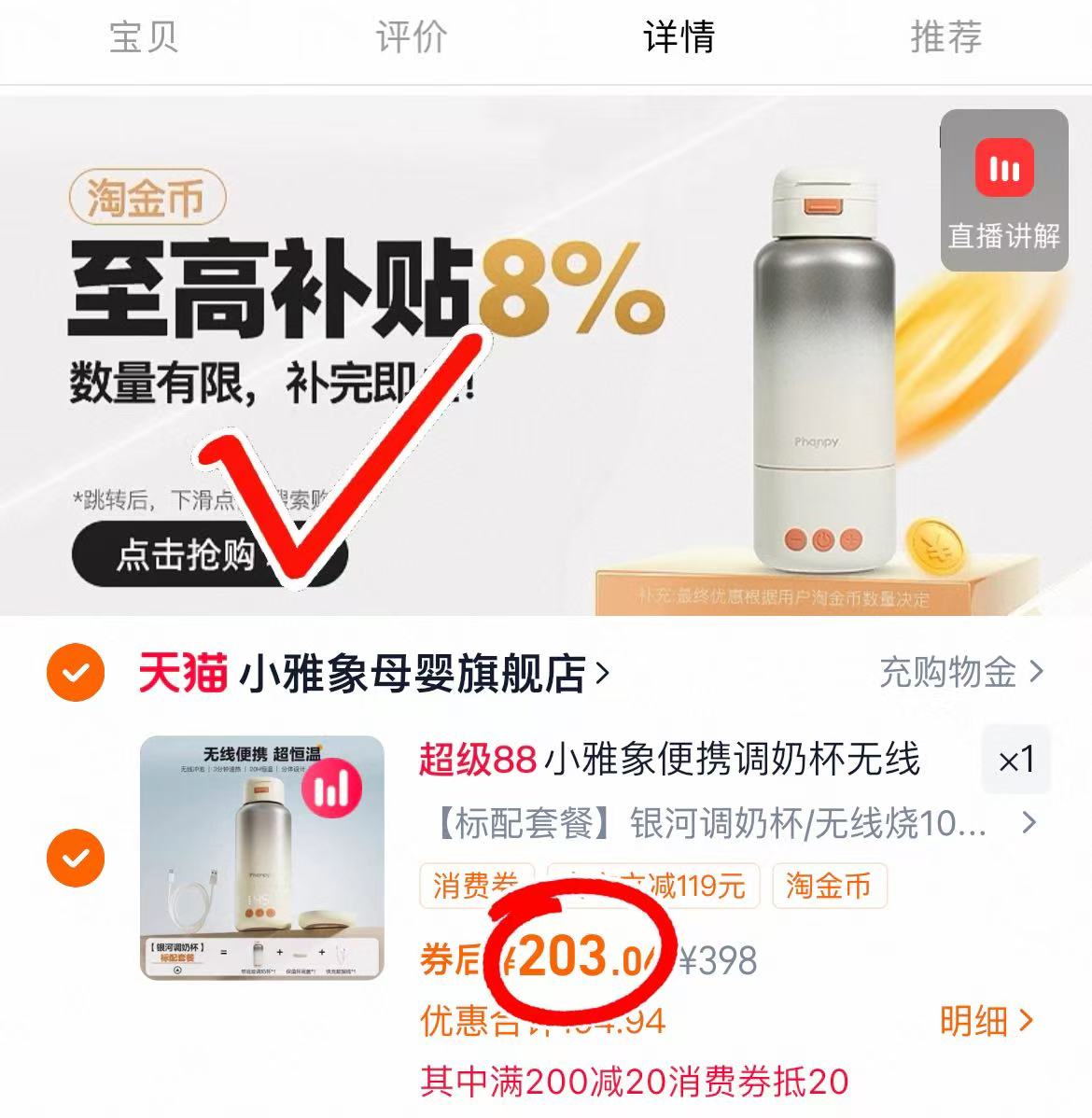The height and width of the screenshot is (1118, 1092).
Task: Switch to the 评价 reviews tab
Action: 410,39
